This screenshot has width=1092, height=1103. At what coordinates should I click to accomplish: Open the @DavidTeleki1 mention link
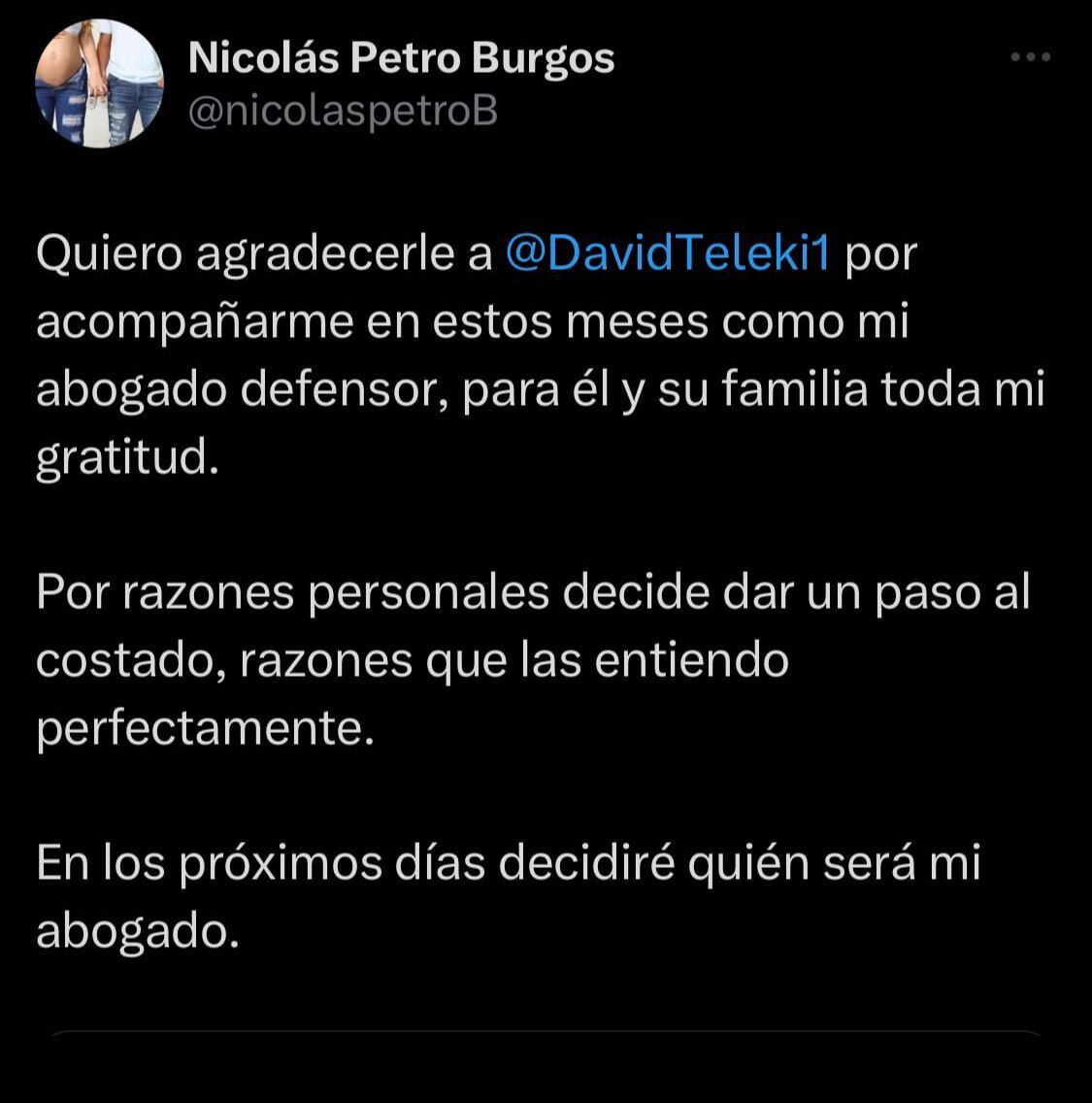pyautogui.click(x=669, y=254)
